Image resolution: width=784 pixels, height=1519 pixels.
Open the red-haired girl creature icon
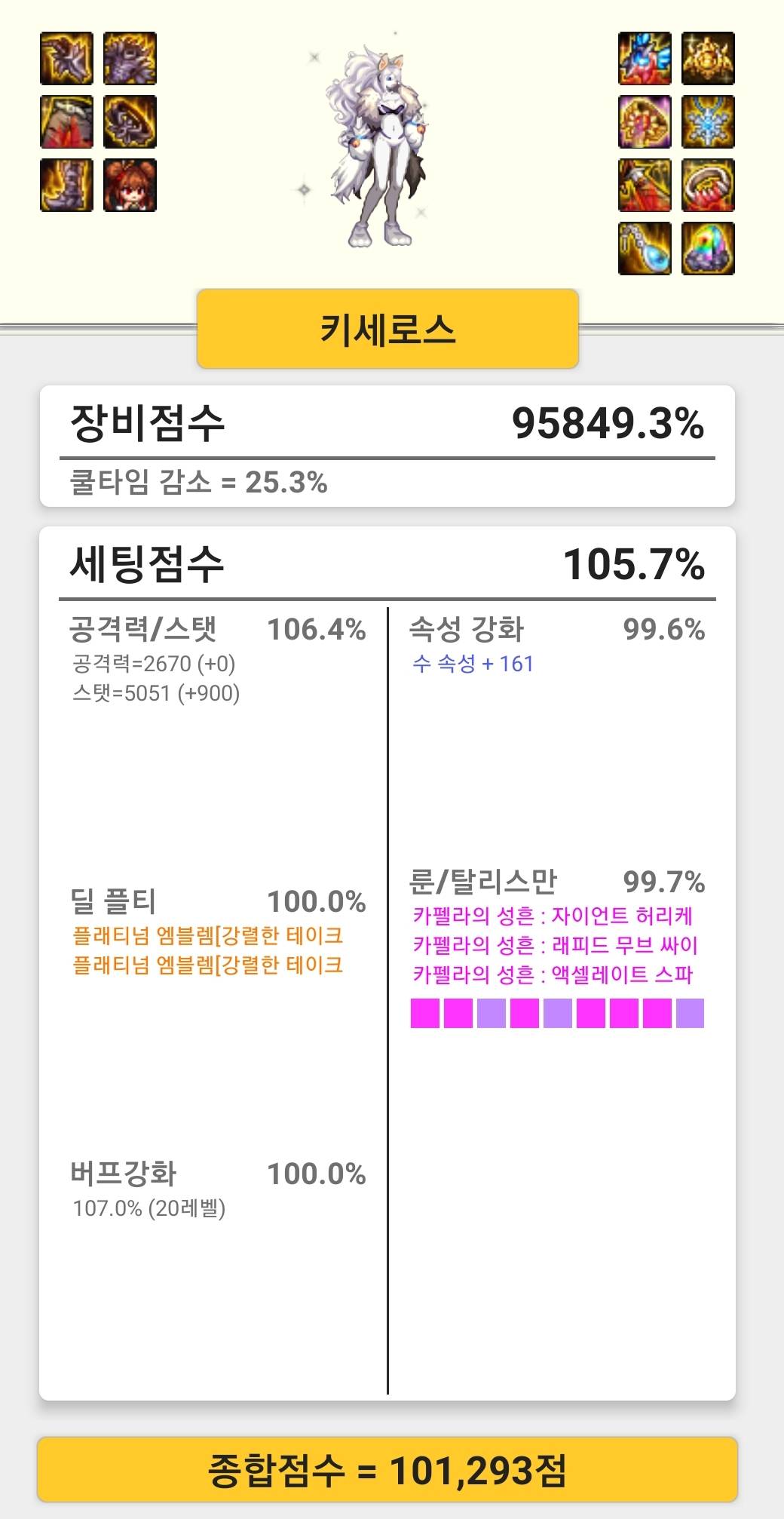[130, 185]
